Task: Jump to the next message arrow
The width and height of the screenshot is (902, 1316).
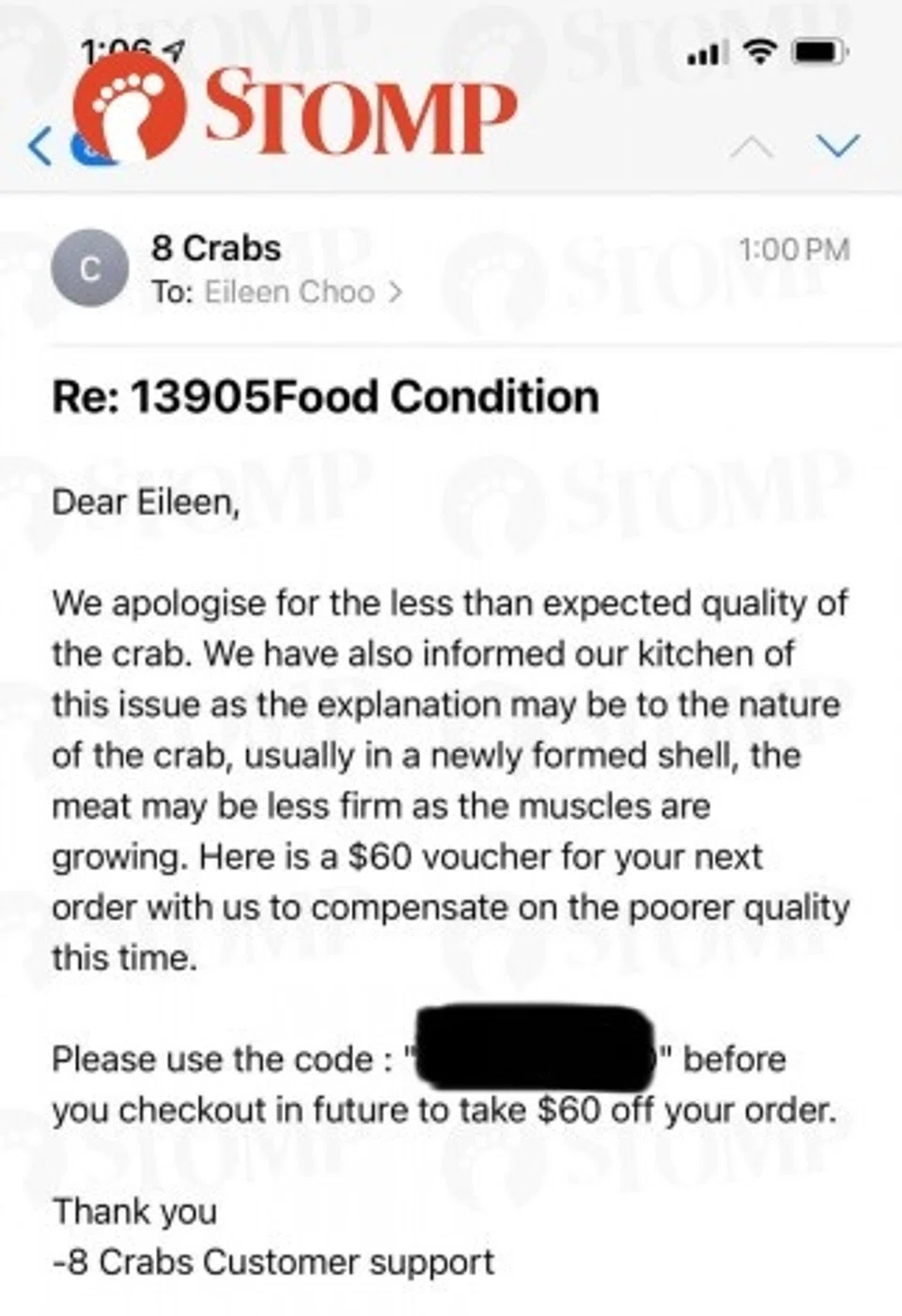Action: click(837, 146)
